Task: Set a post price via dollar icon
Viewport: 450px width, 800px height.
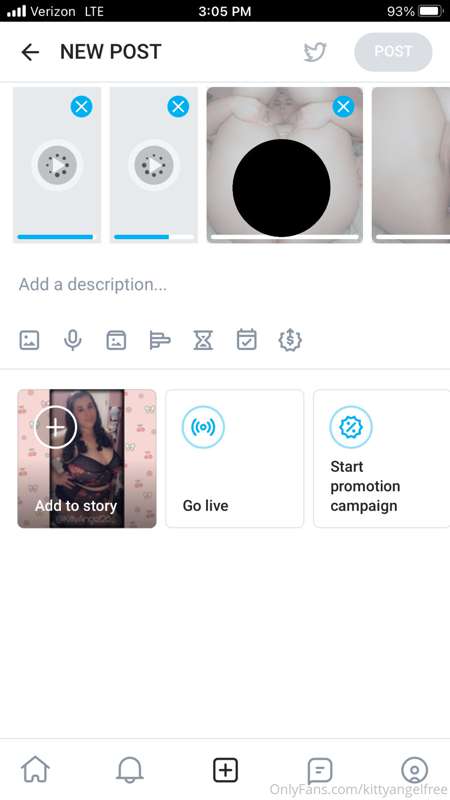Action: coord(290,340)
